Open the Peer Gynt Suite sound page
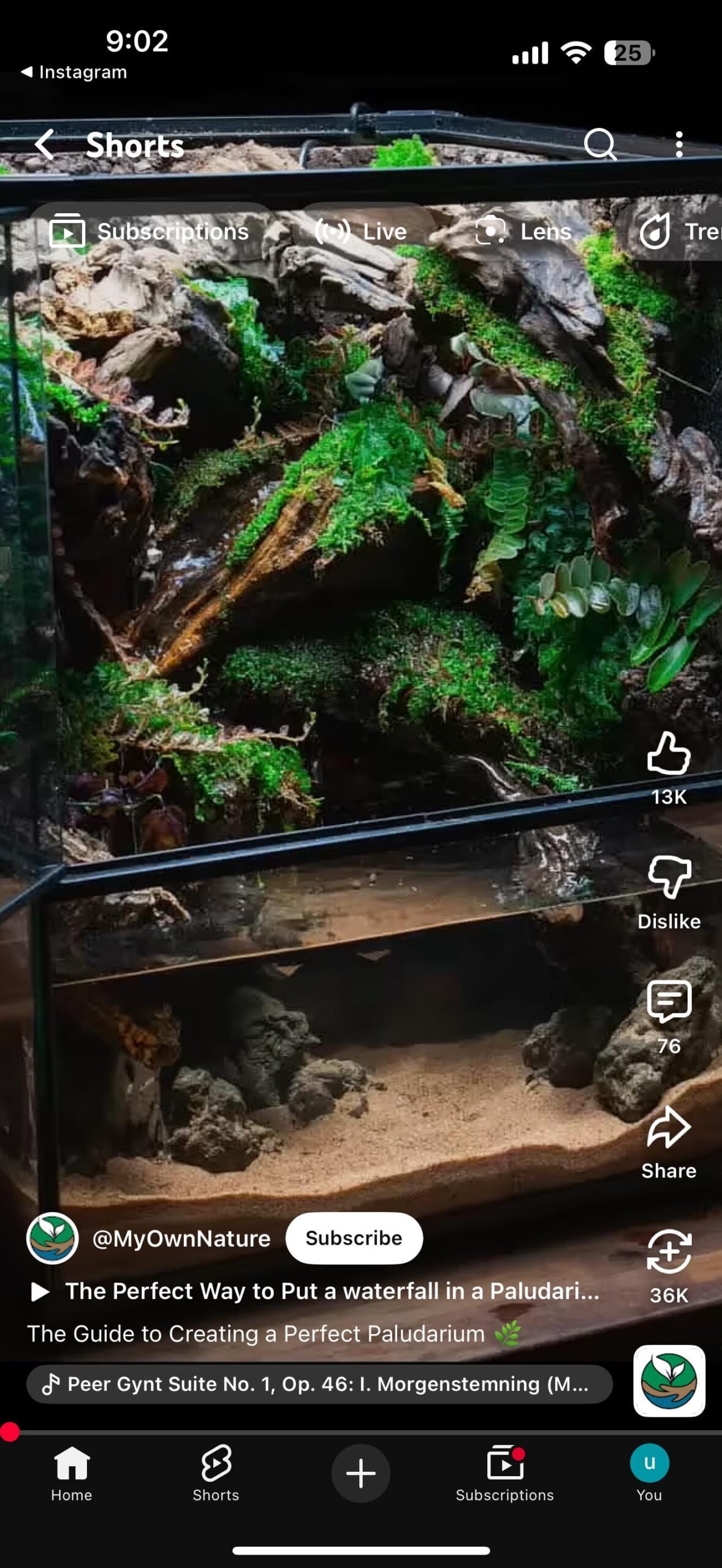 pyautogui.click(x=319, y=1384)
